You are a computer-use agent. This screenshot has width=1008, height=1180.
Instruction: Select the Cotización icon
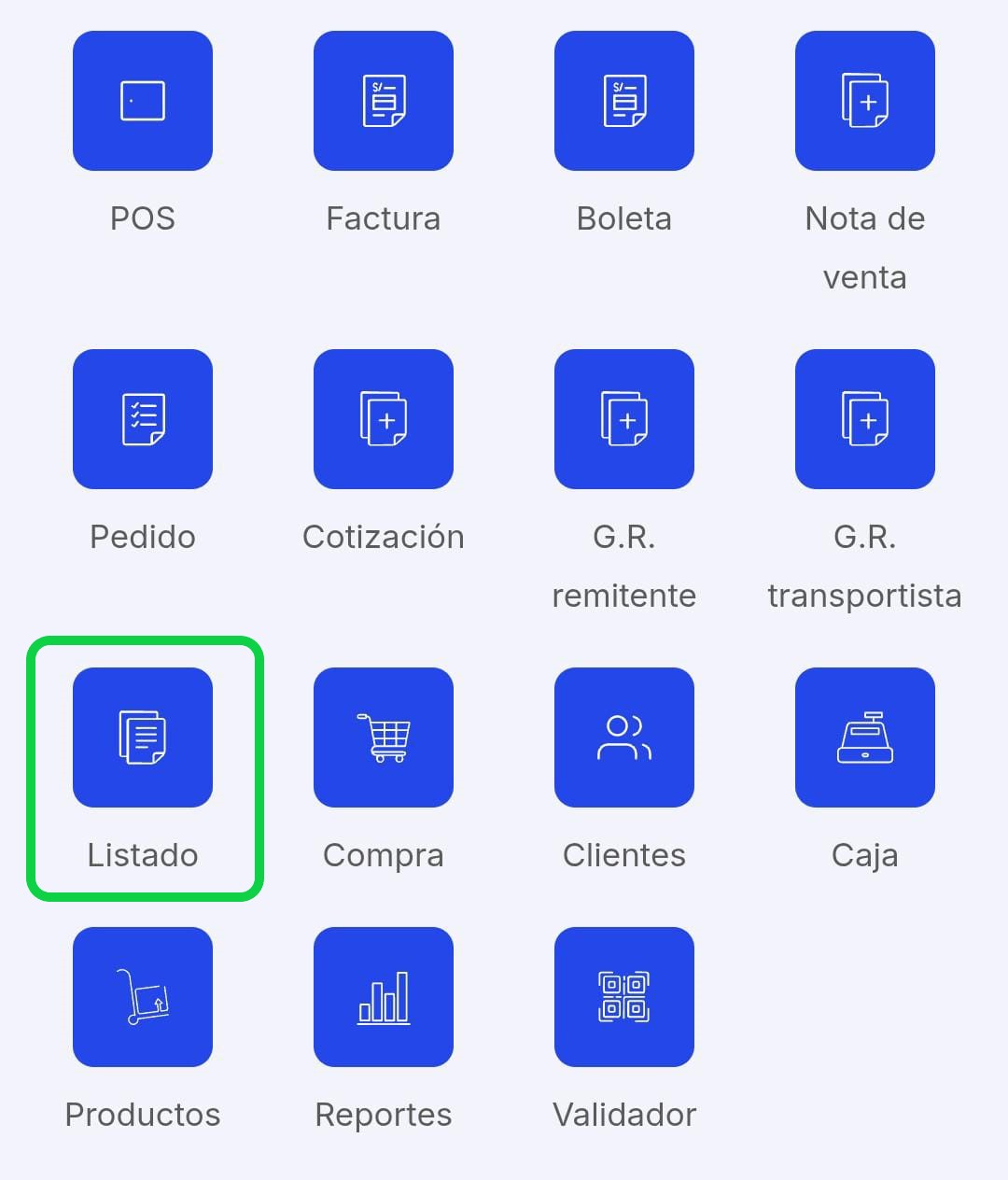(383, 418)
